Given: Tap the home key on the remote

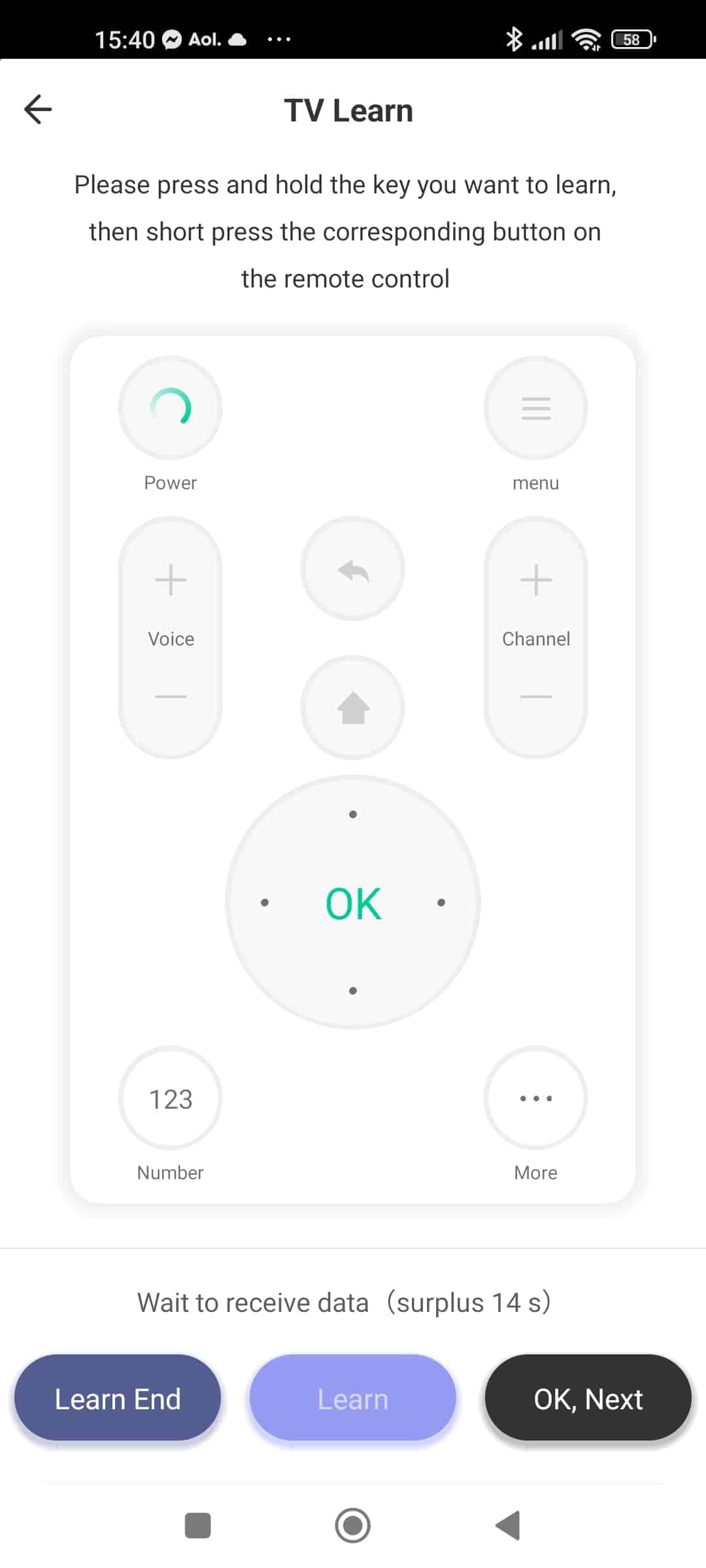Looking at the screenshot, I should (353, 708).
